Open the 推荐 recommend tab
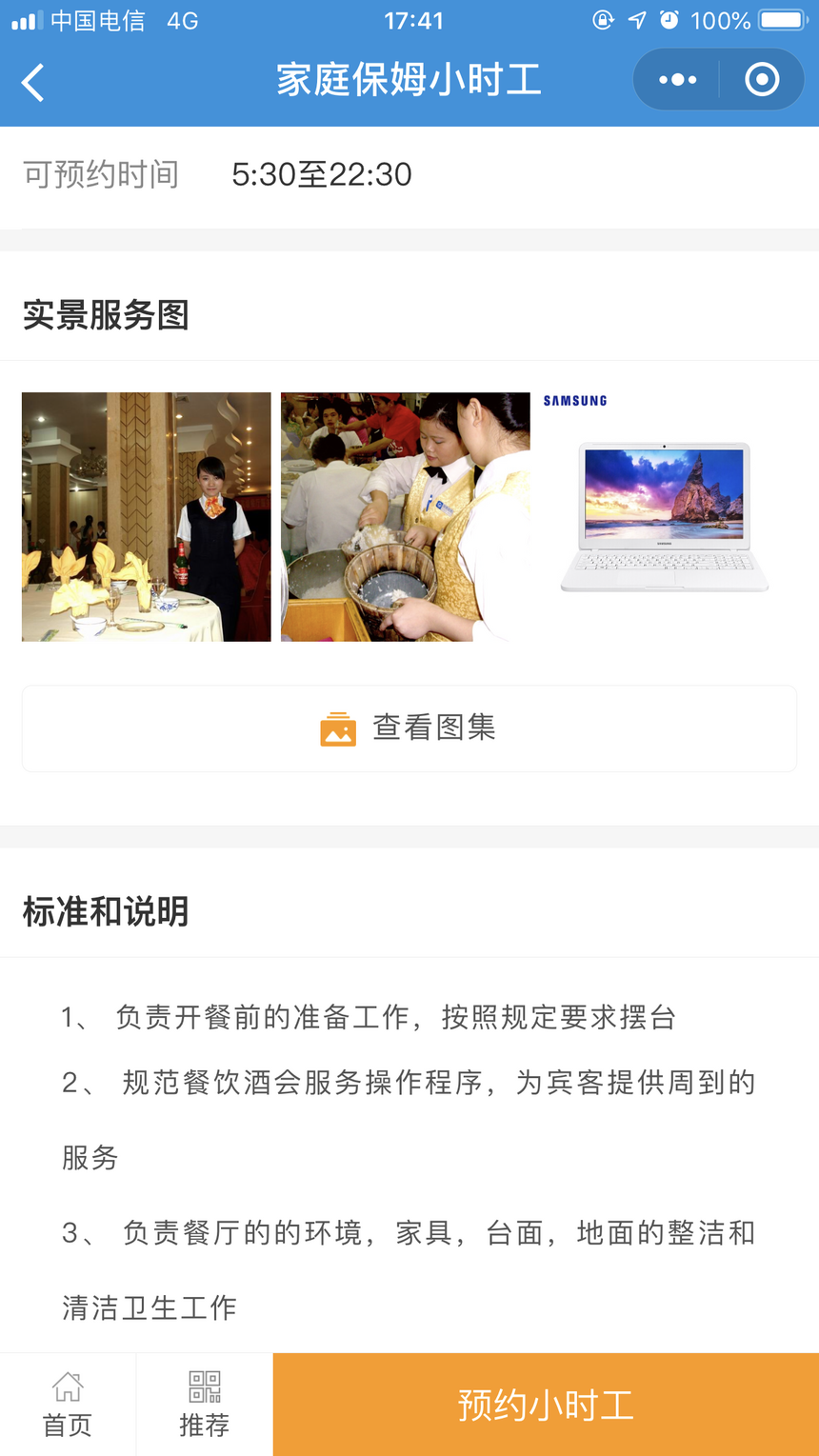819x1456 pixels. click(x=204, y=1405)
